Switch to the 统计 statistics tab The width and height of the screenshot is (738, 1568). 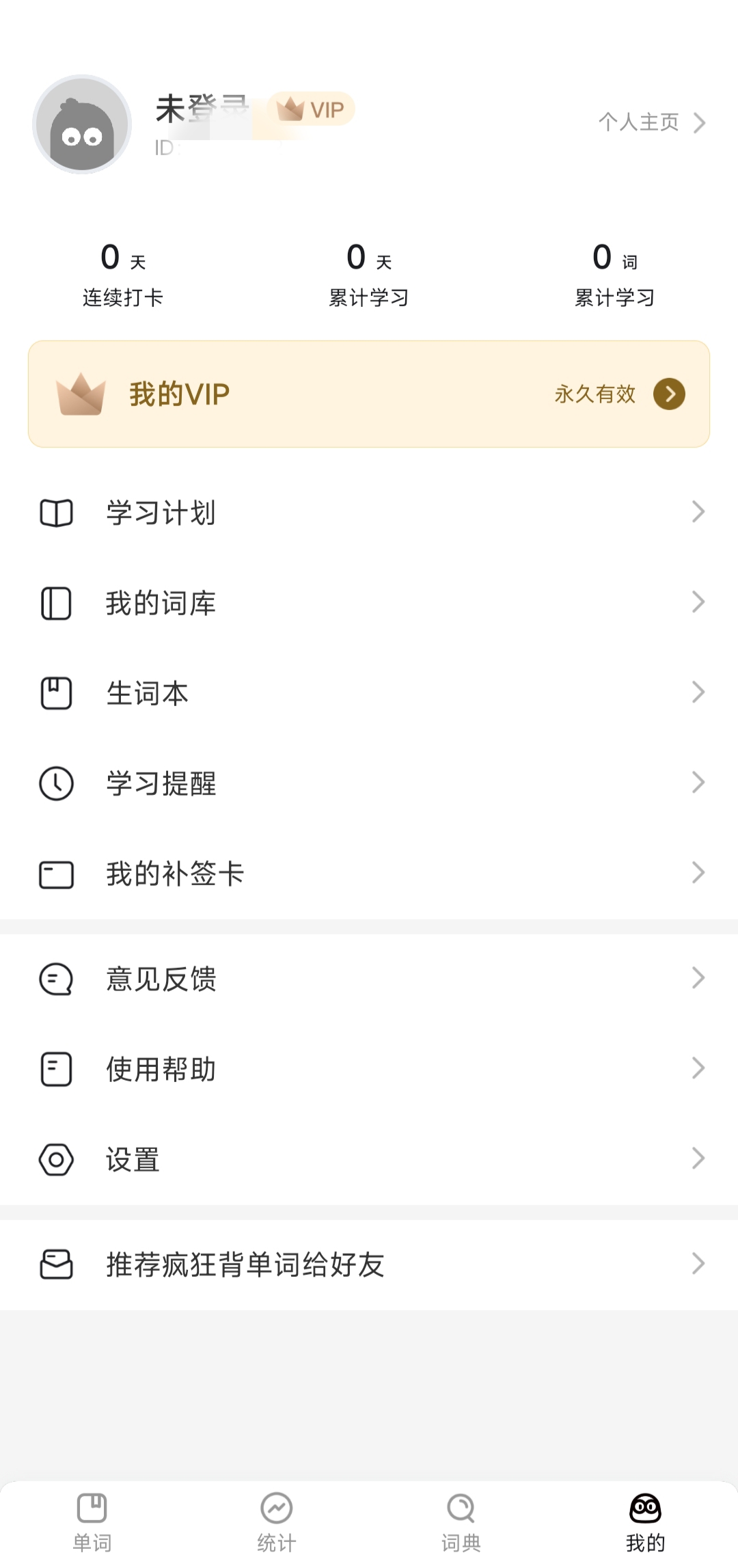[277, 1522]
